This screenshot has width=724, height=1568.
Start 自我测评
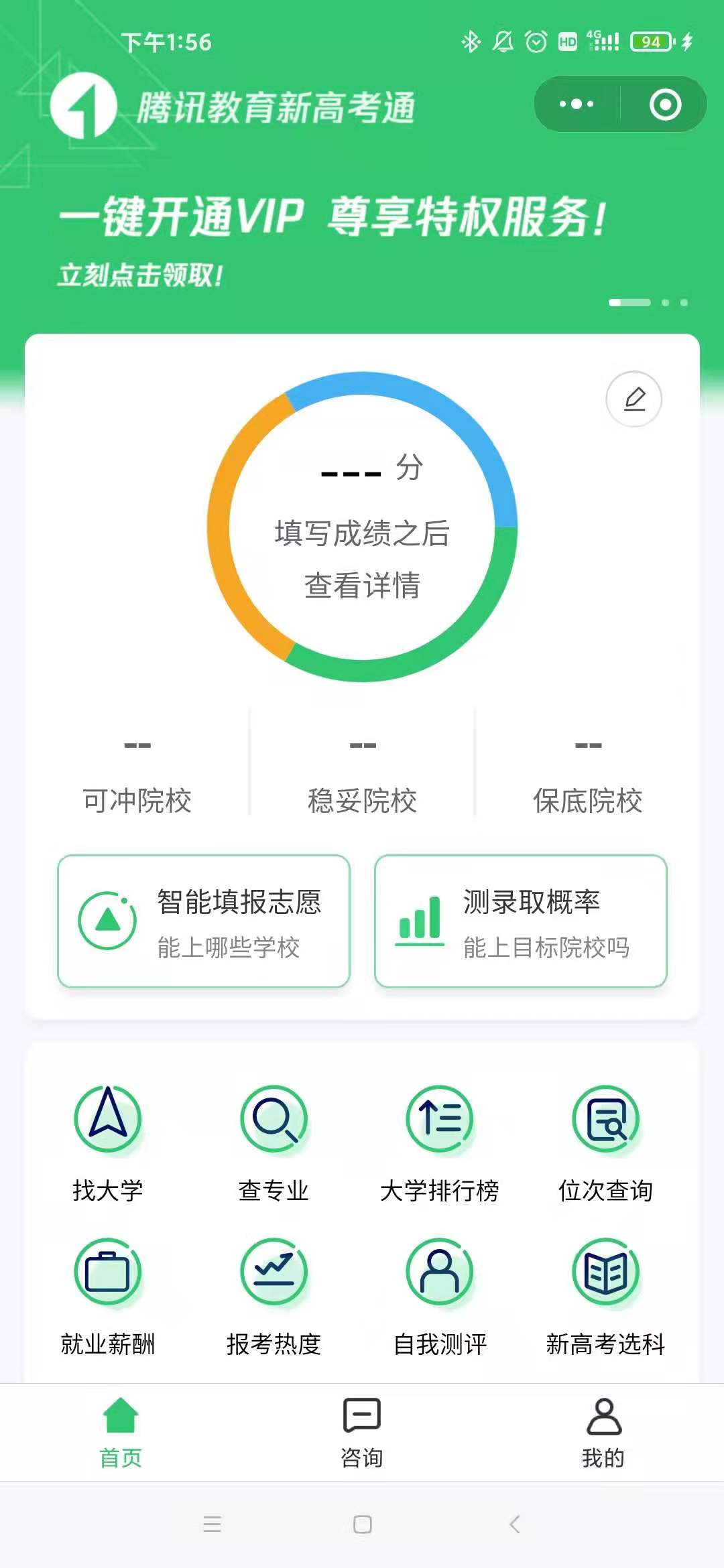440,1297
